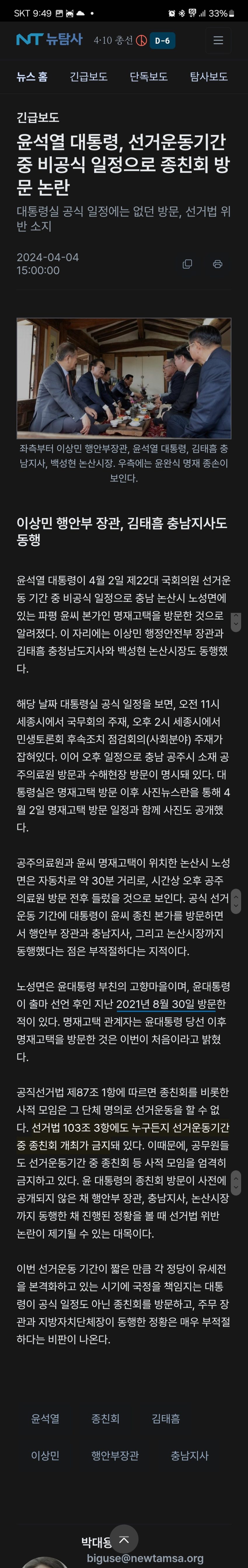Copy the article link icon
The height and width of the screenshot is (1568, 248).
click(187, 263)
